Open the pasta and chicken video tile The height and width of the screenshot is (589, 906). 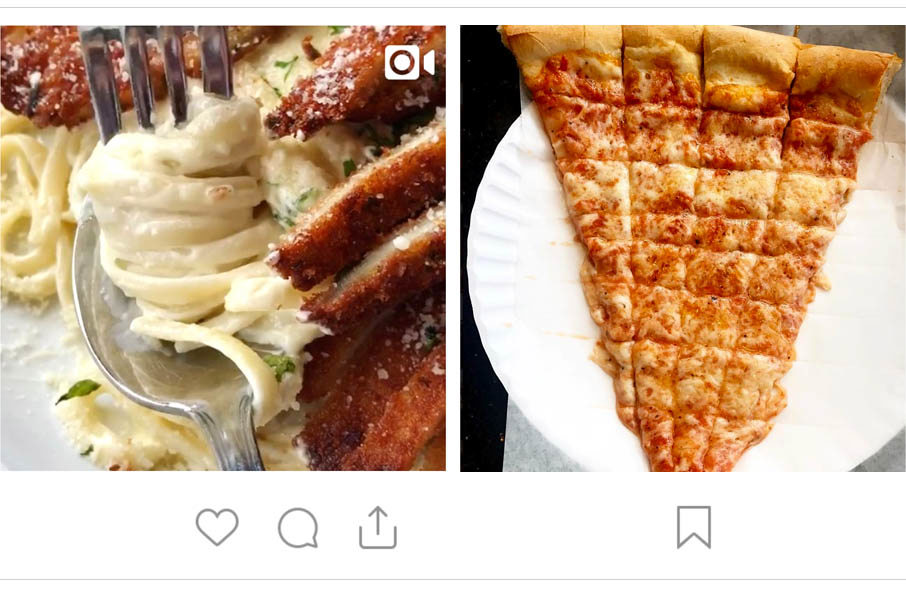[222, 248]
